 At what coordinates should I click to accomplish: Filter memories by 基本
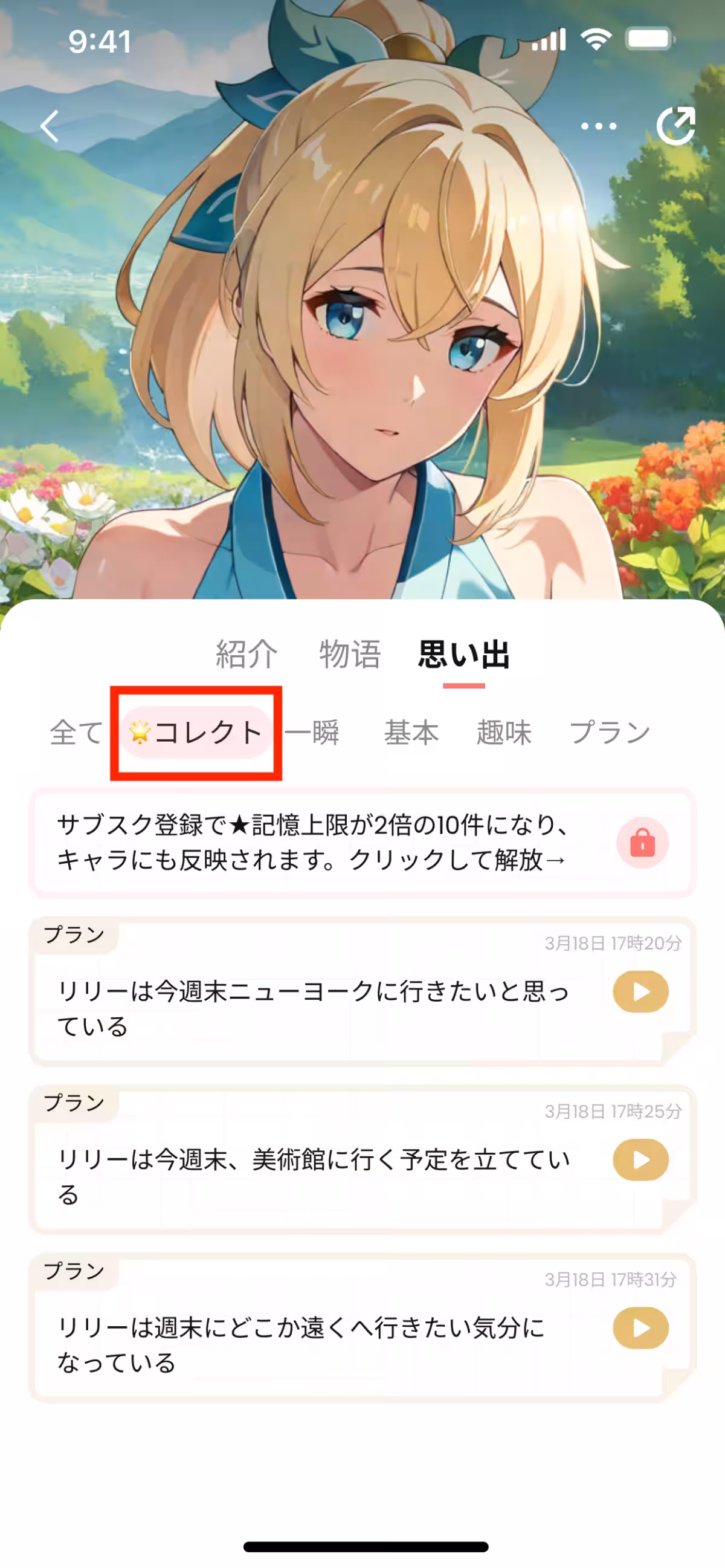[x=411, y=732]
